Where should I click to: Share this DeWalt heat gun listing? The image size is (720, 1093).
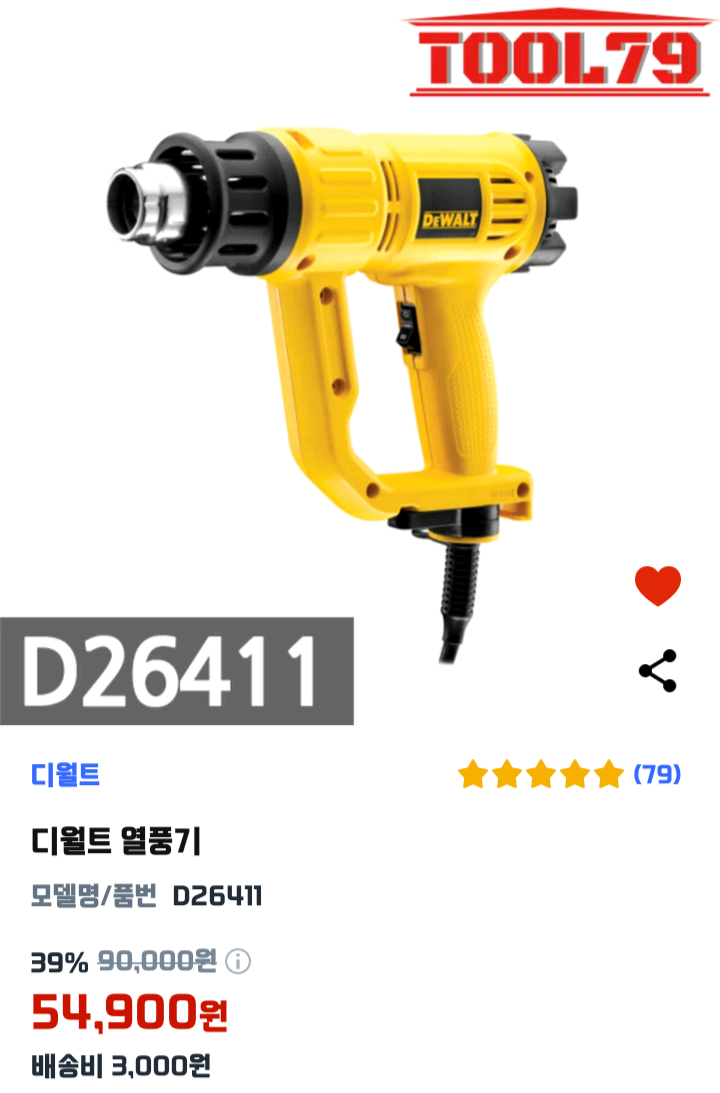tap(657, 671)
